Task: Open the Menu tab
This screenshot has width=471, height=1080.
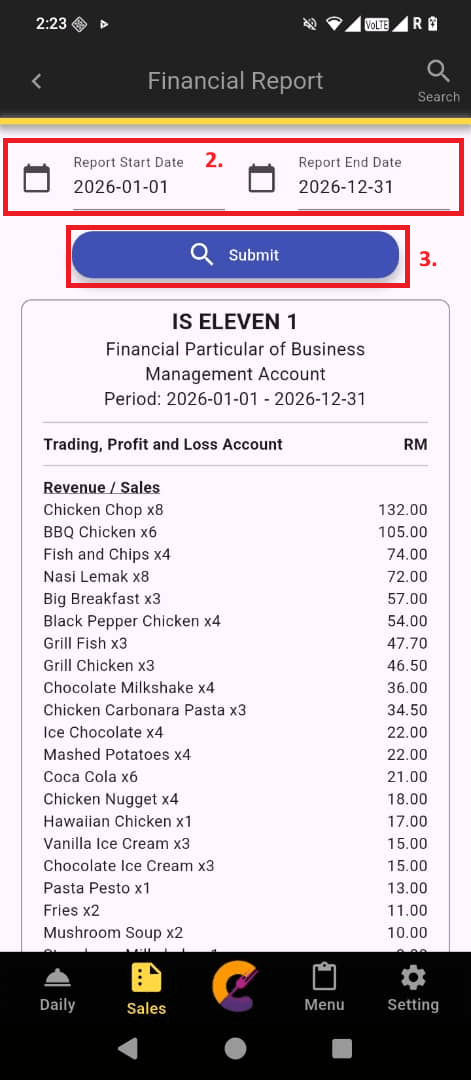Action: coord(324,988)
